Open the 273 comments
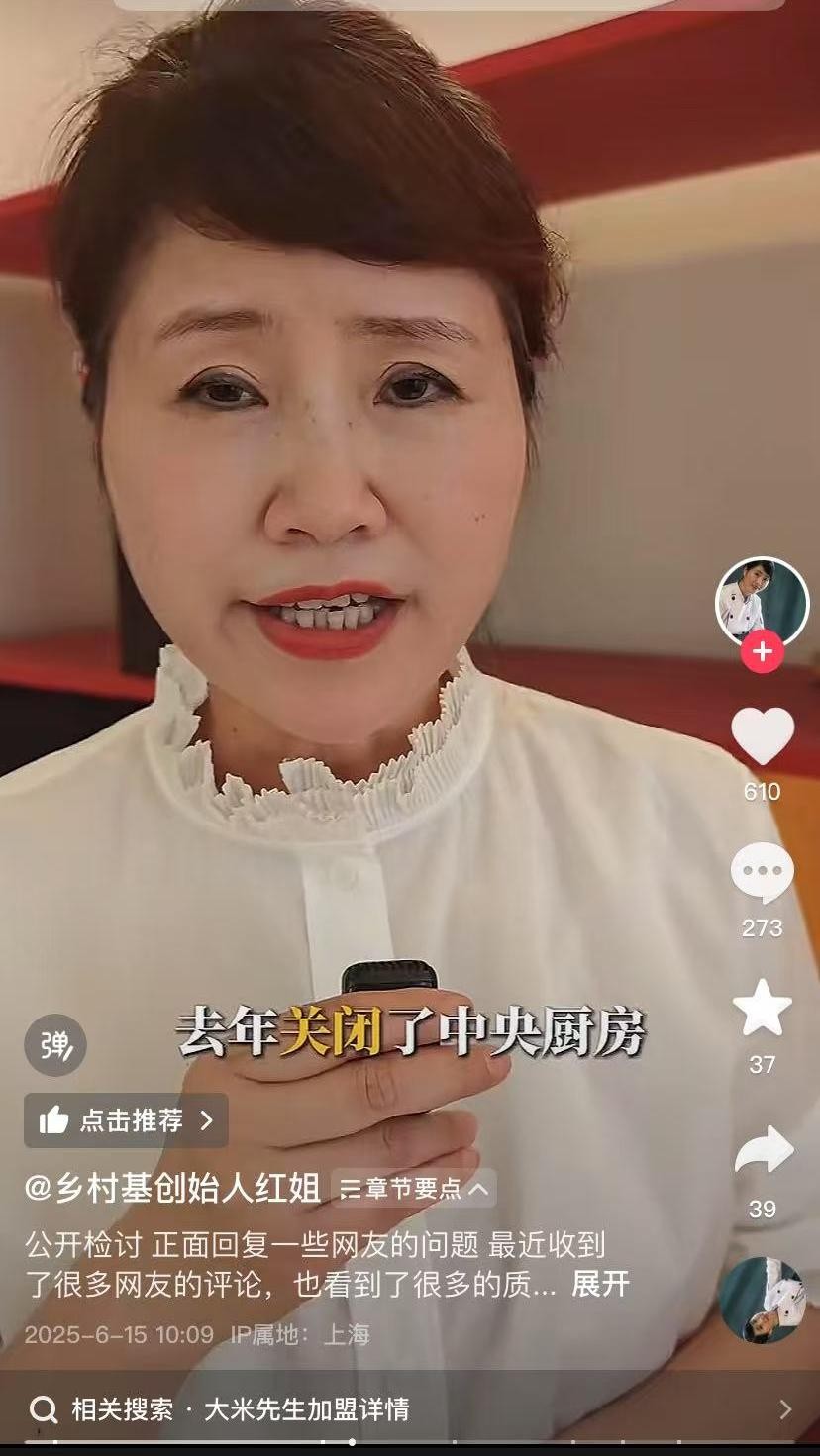The width and height of the screenshot is (820, 1456). pyautogui.click(x=762, y=873)
